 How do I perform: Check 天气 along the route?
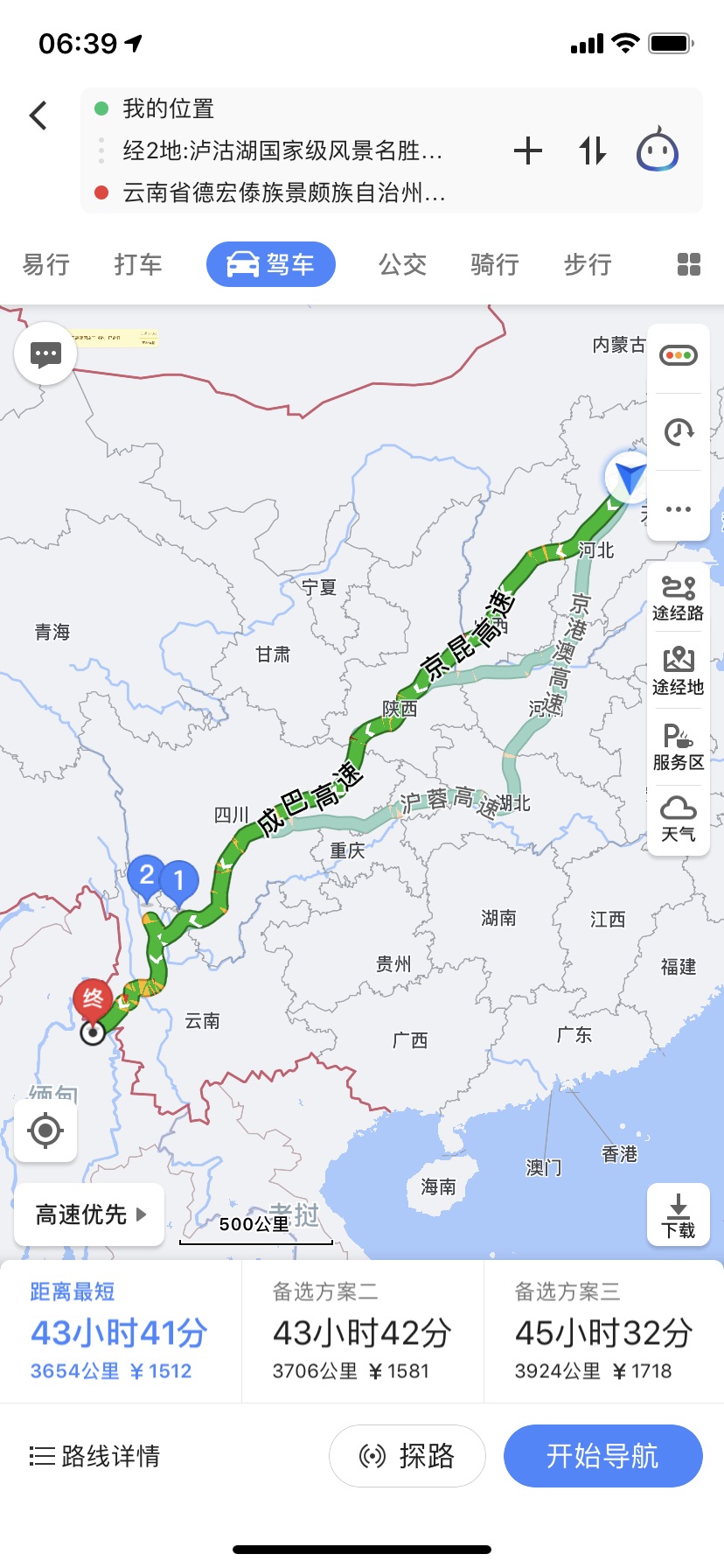[x=679, y=819]
